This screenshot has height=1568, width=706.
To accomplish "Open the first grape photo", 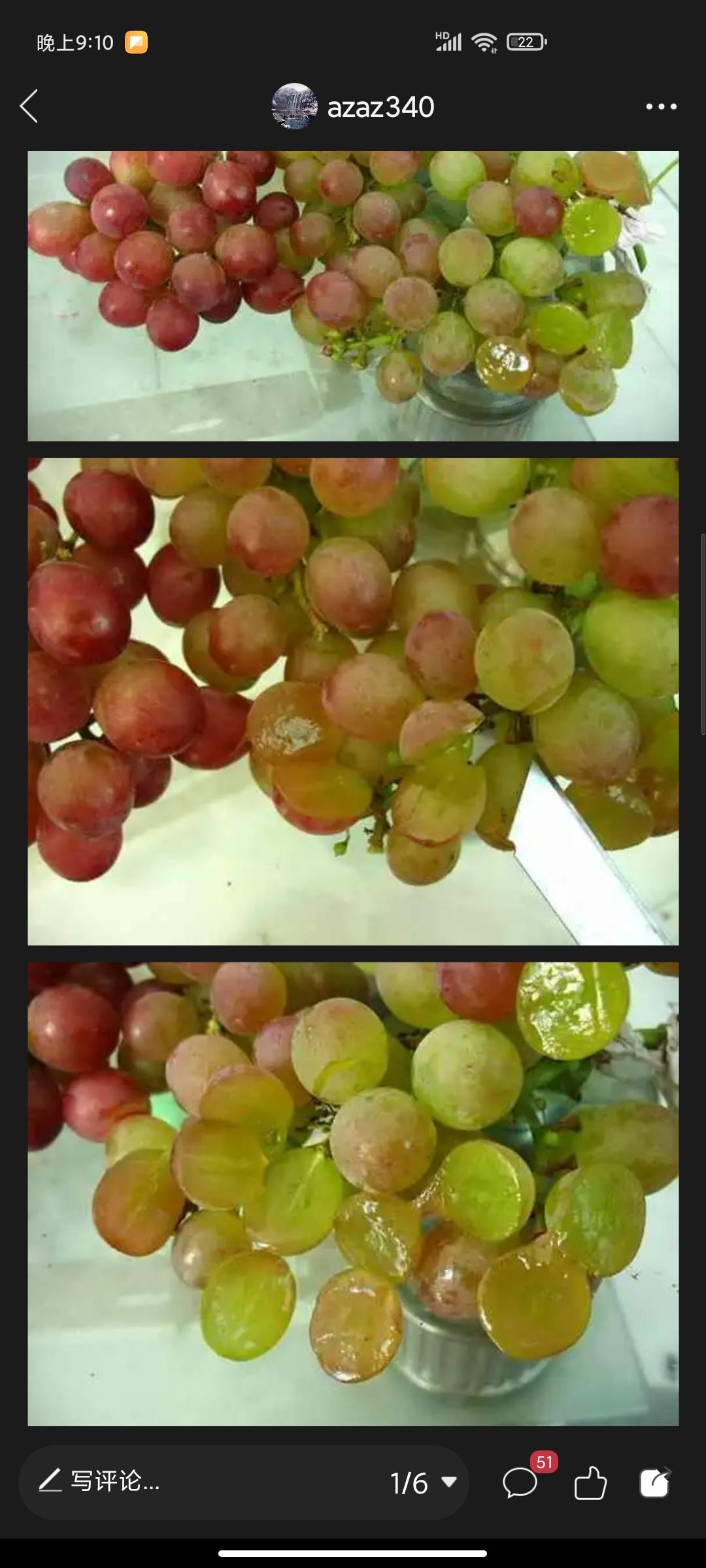I will click(353, 295).
